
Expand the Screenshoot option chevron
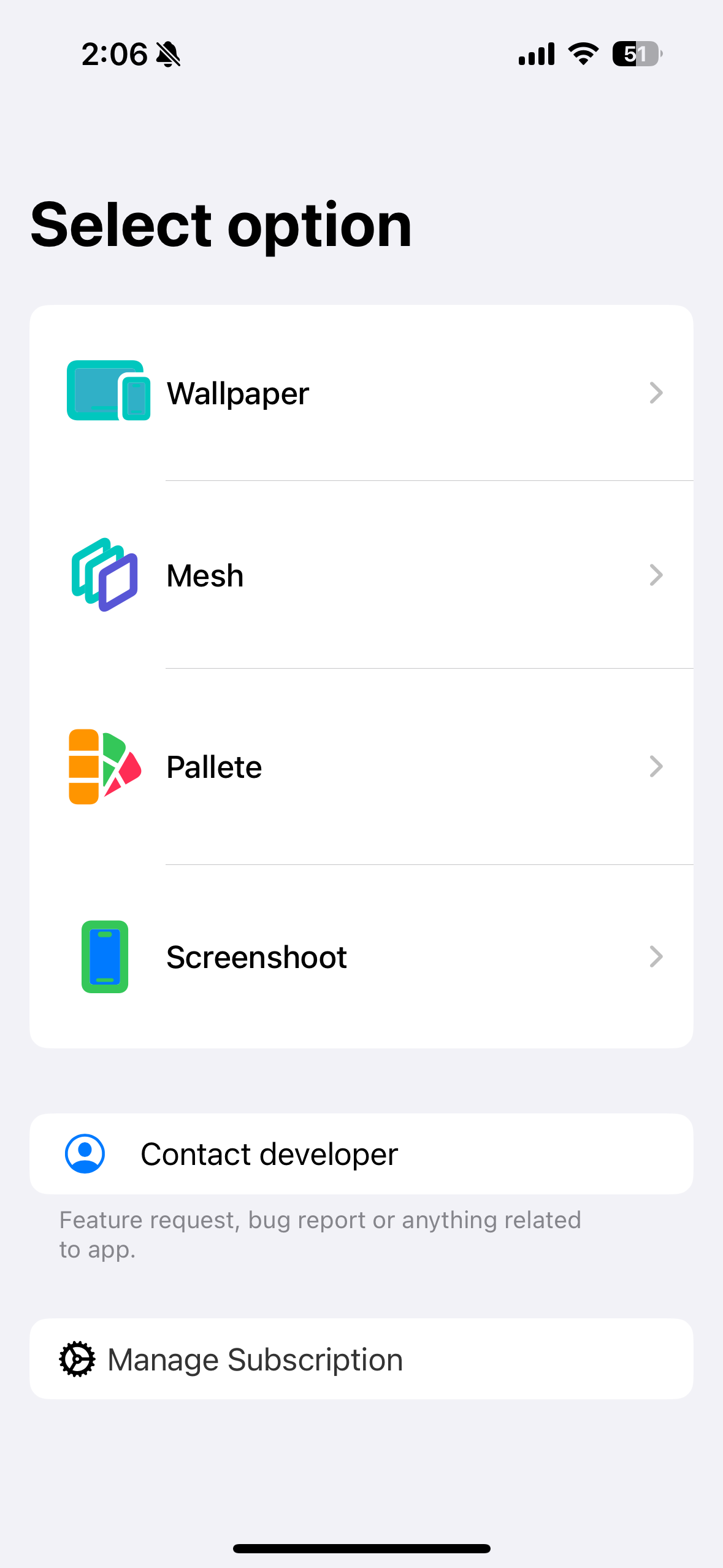[x=656, y=956]
